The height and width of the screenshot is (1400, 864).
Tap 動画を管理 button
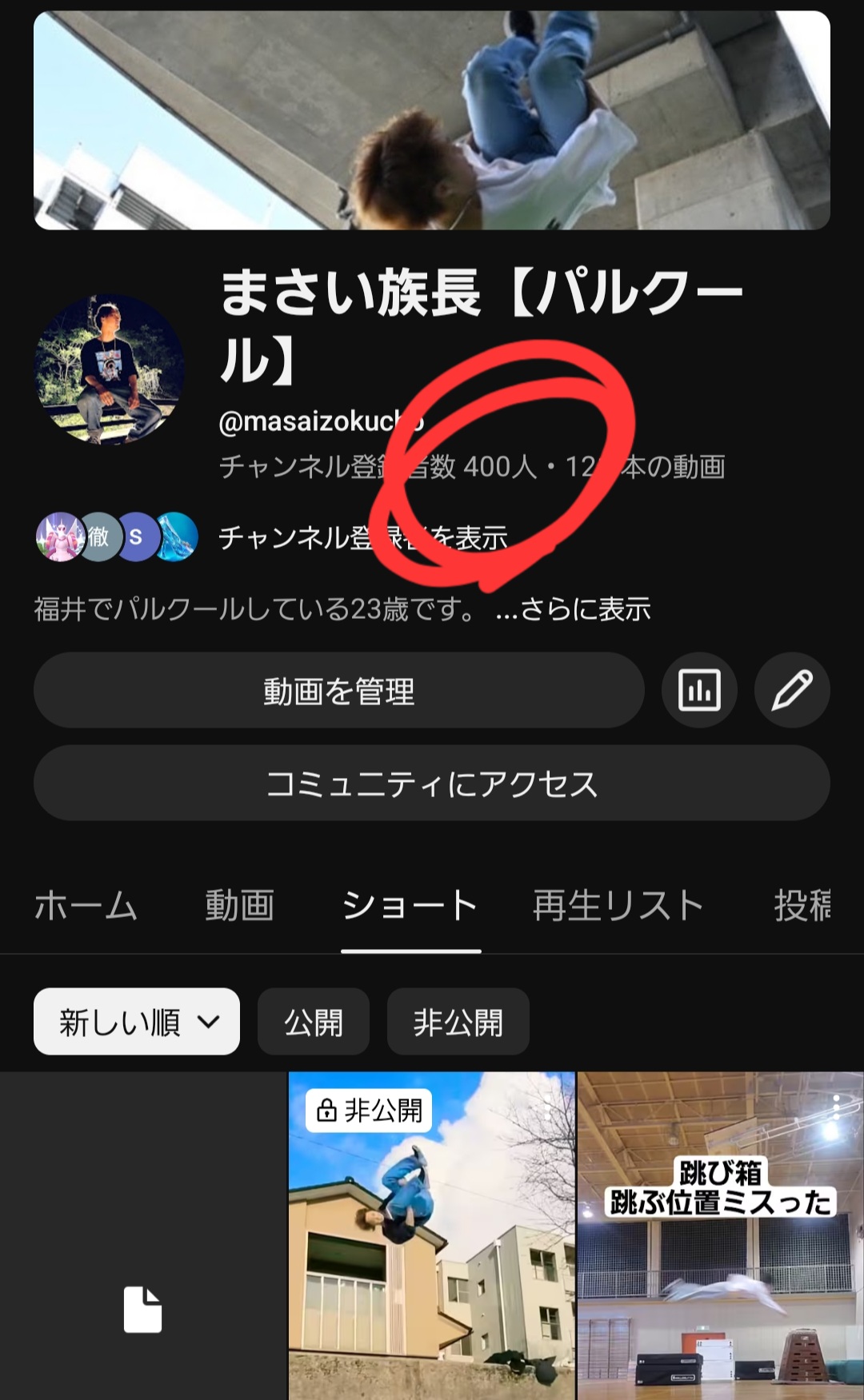tap(338, 691)
